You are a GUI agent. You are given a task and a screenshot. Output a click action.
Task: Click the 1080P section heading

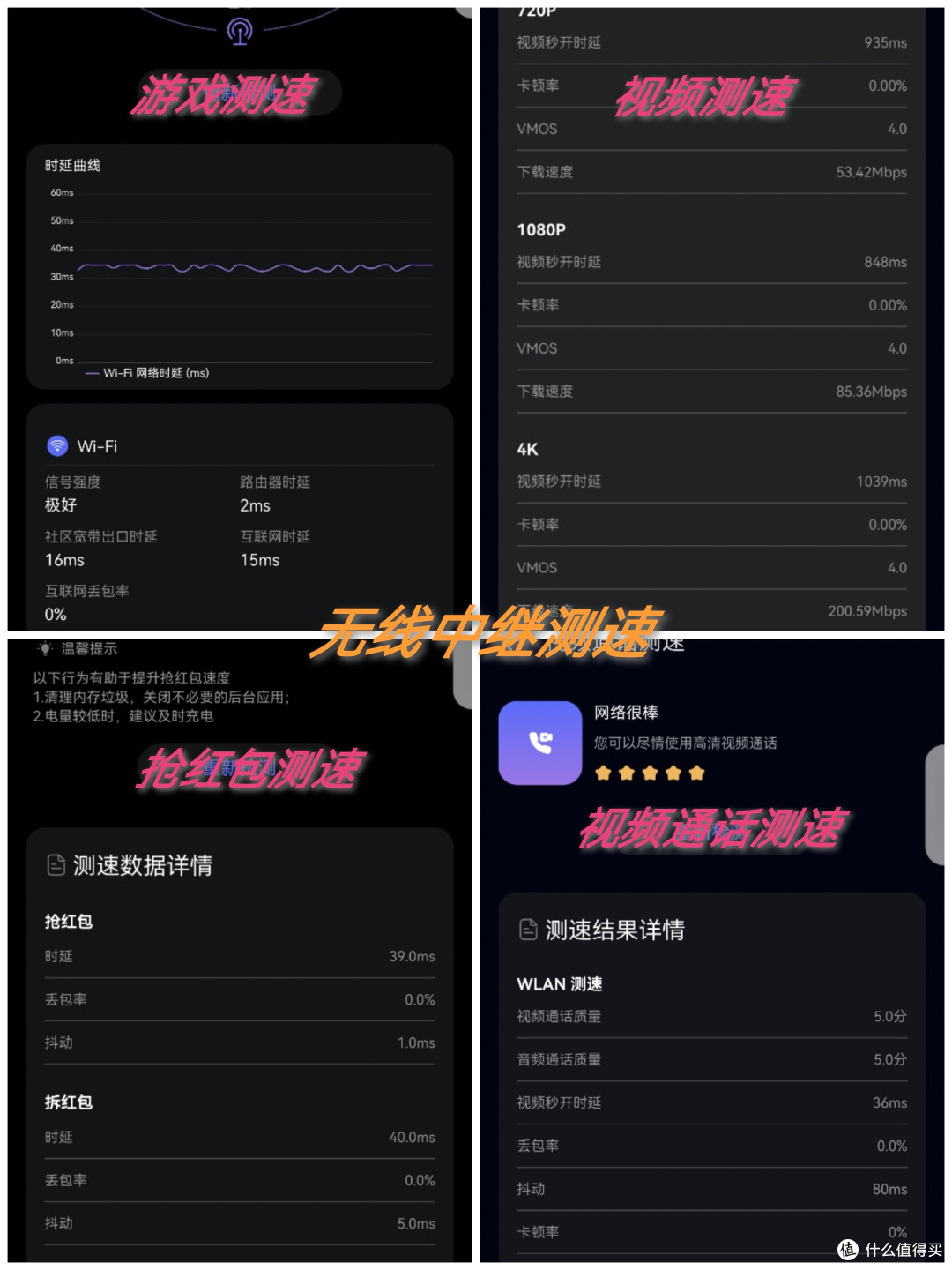pos(541,229)
